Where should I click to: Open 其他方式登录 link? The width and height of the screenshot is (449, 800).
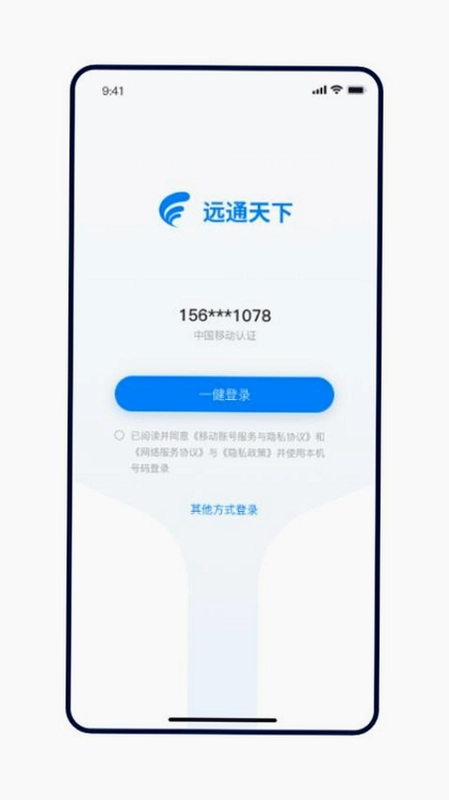tap(224, 510)
